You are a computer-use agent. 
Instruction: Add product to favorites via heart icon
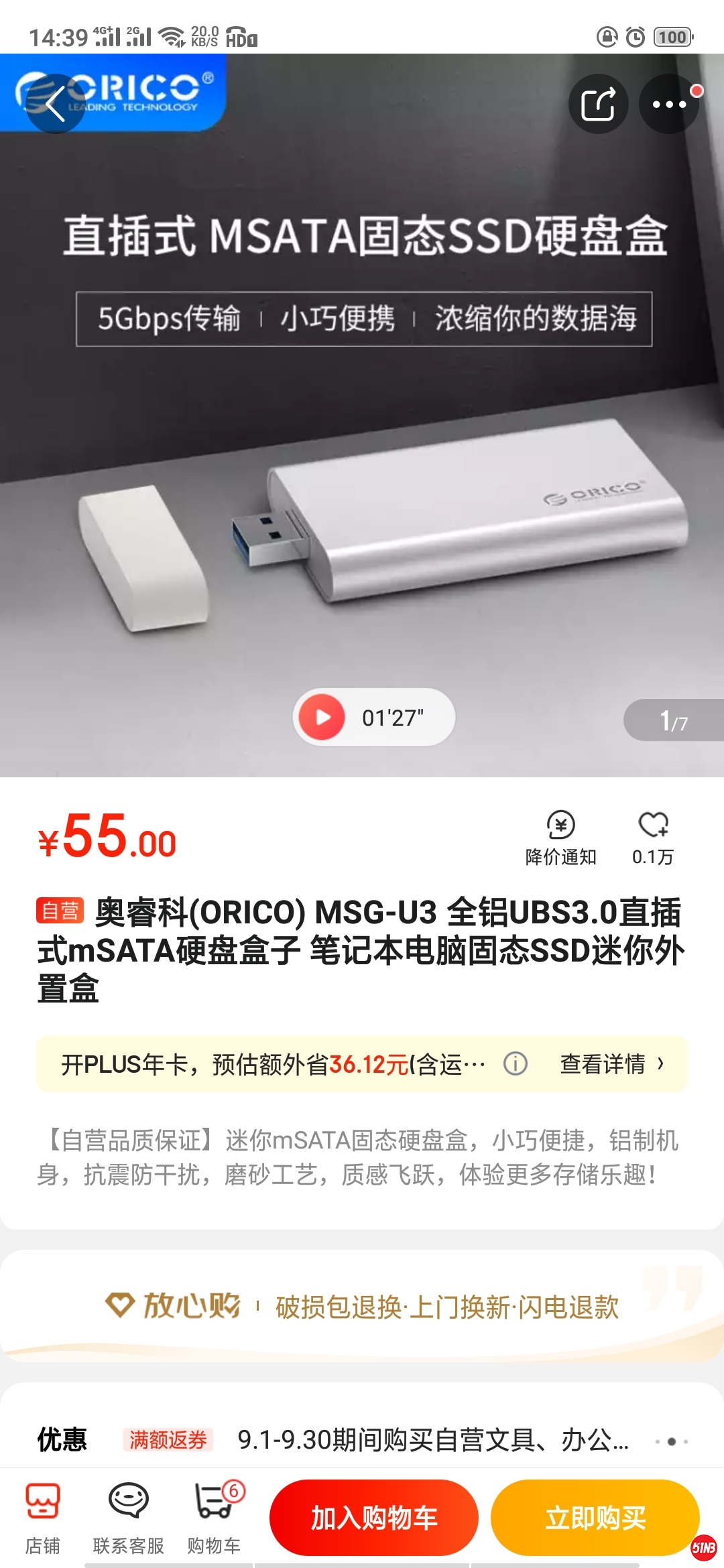click(653, 838)
